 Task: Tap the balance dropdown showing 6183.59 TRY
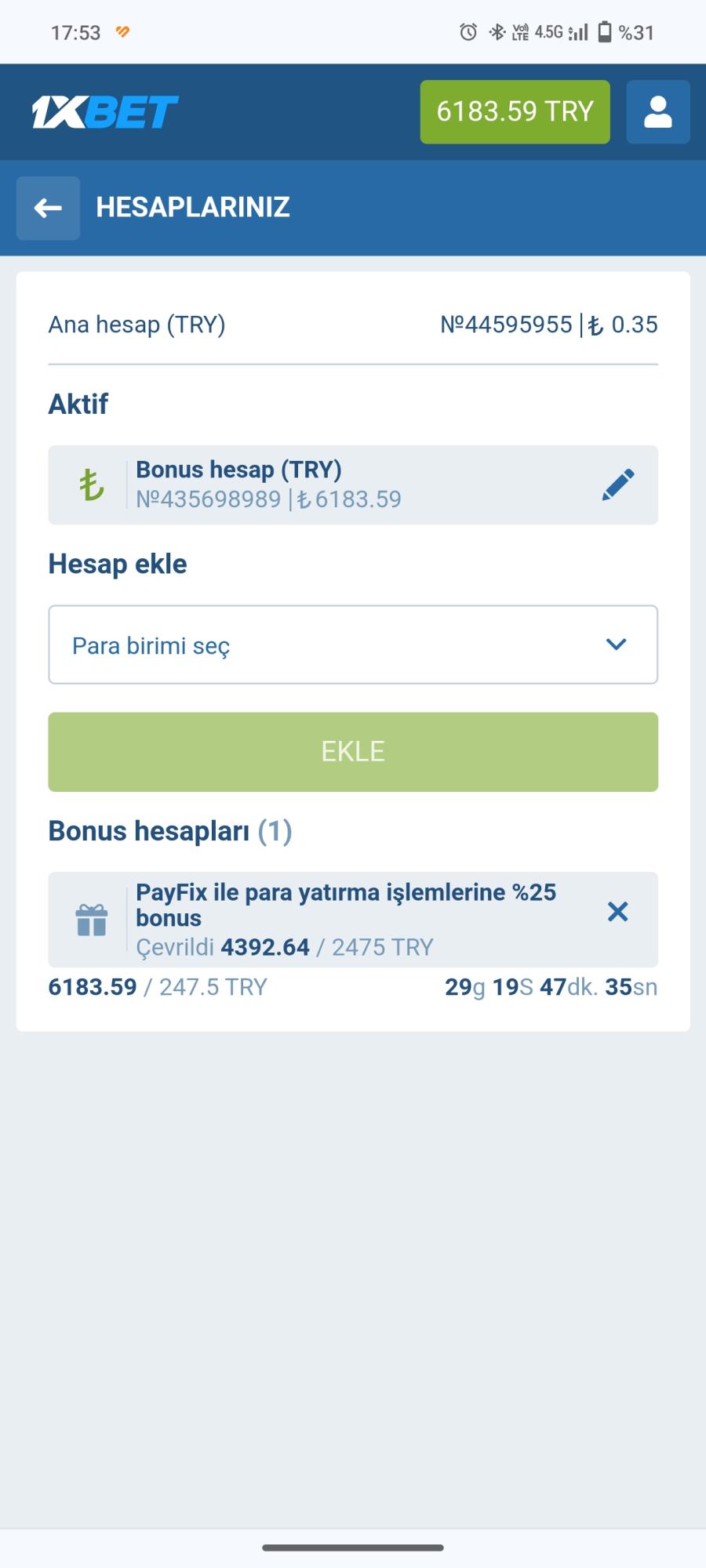(x=515, y=112)
